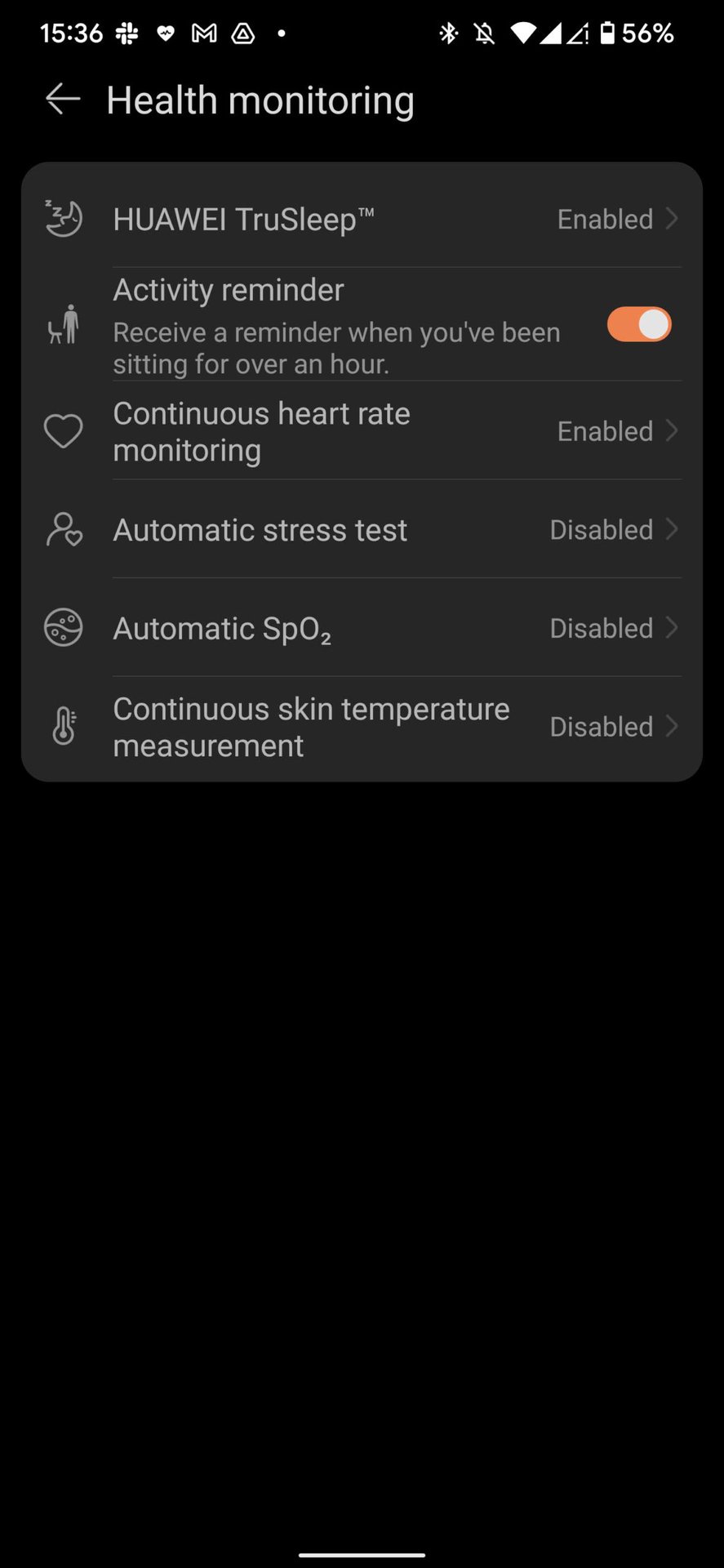Screen dimensions: 724x1568
Task: Open Automatic SpO₂ settings
Action: (x=362, y=628)
